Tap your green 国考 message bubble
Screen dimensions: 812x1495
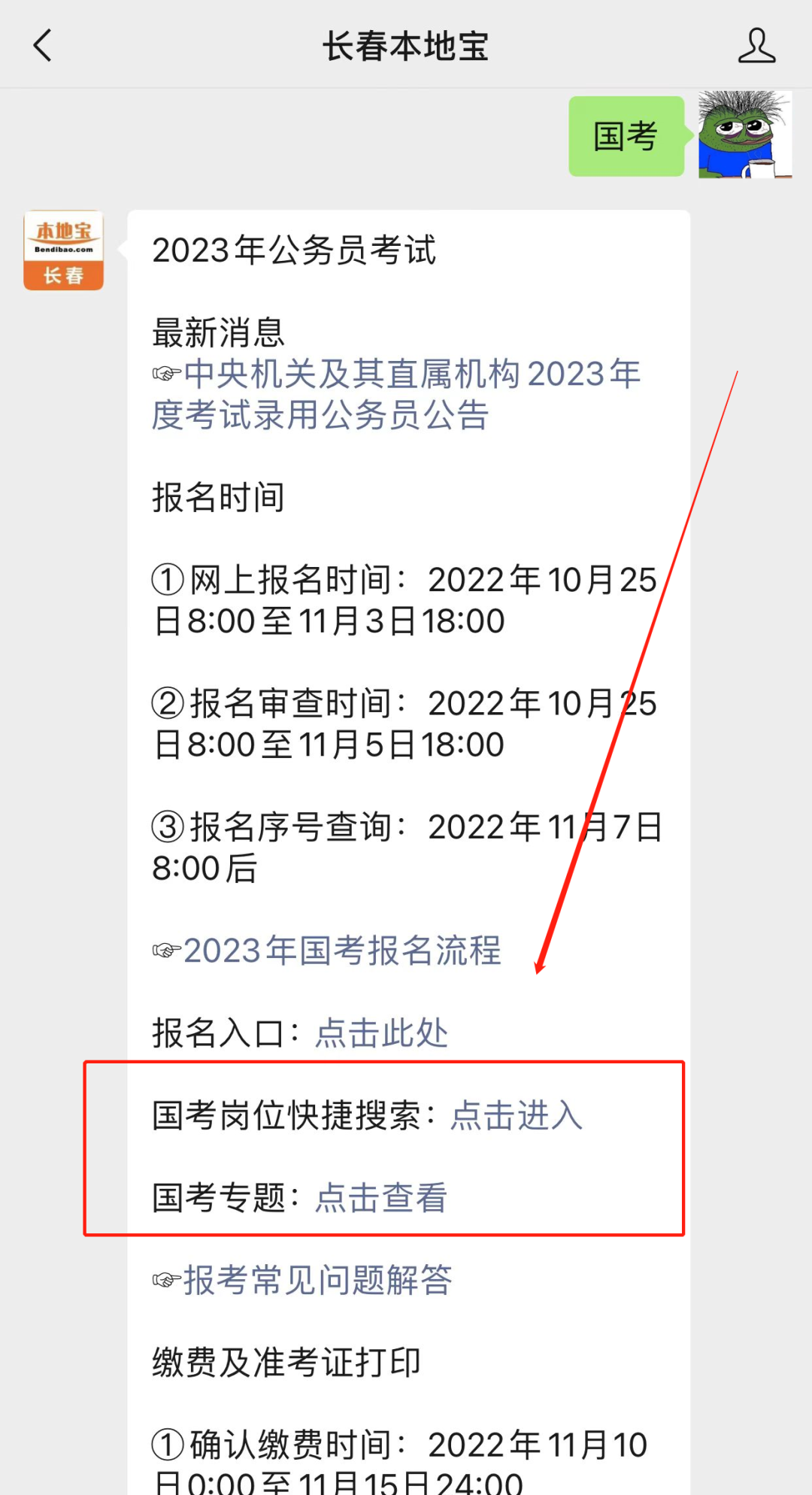point(626,138)
